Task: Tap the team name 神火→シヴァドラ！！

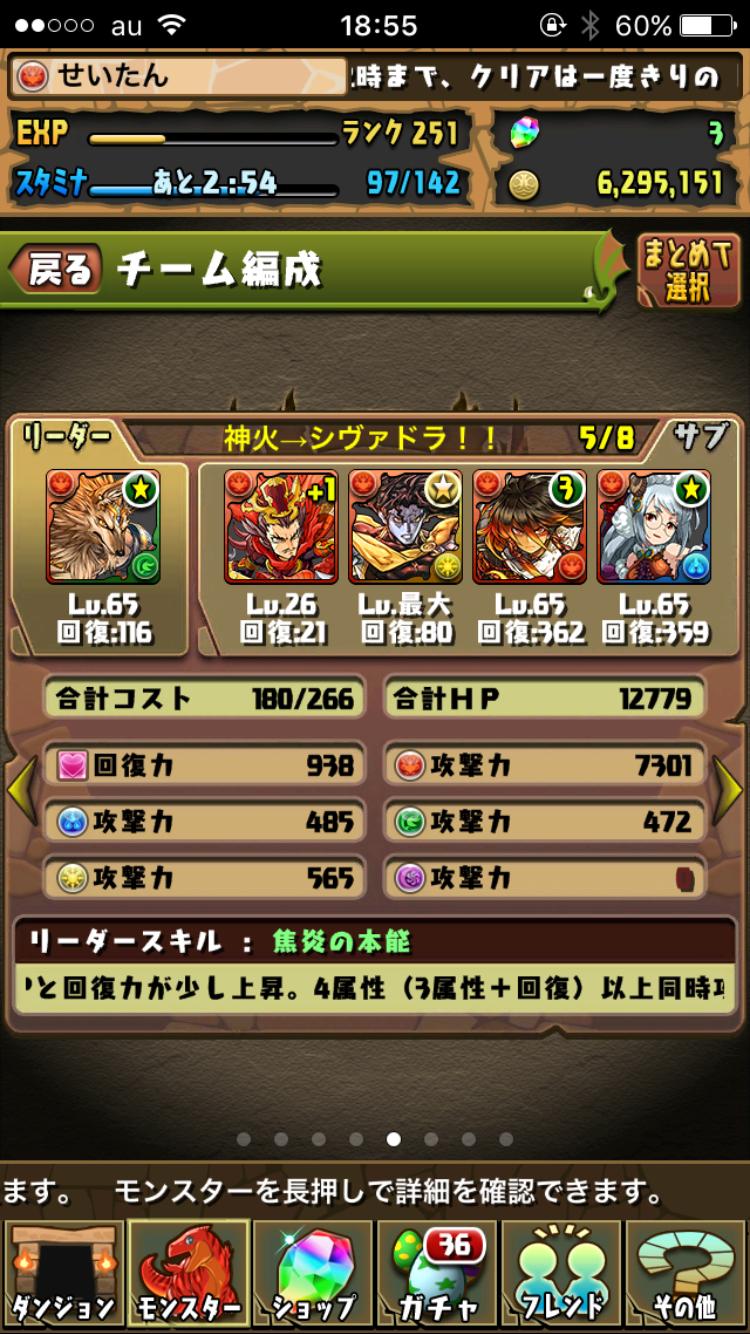Action: (360, 437)
